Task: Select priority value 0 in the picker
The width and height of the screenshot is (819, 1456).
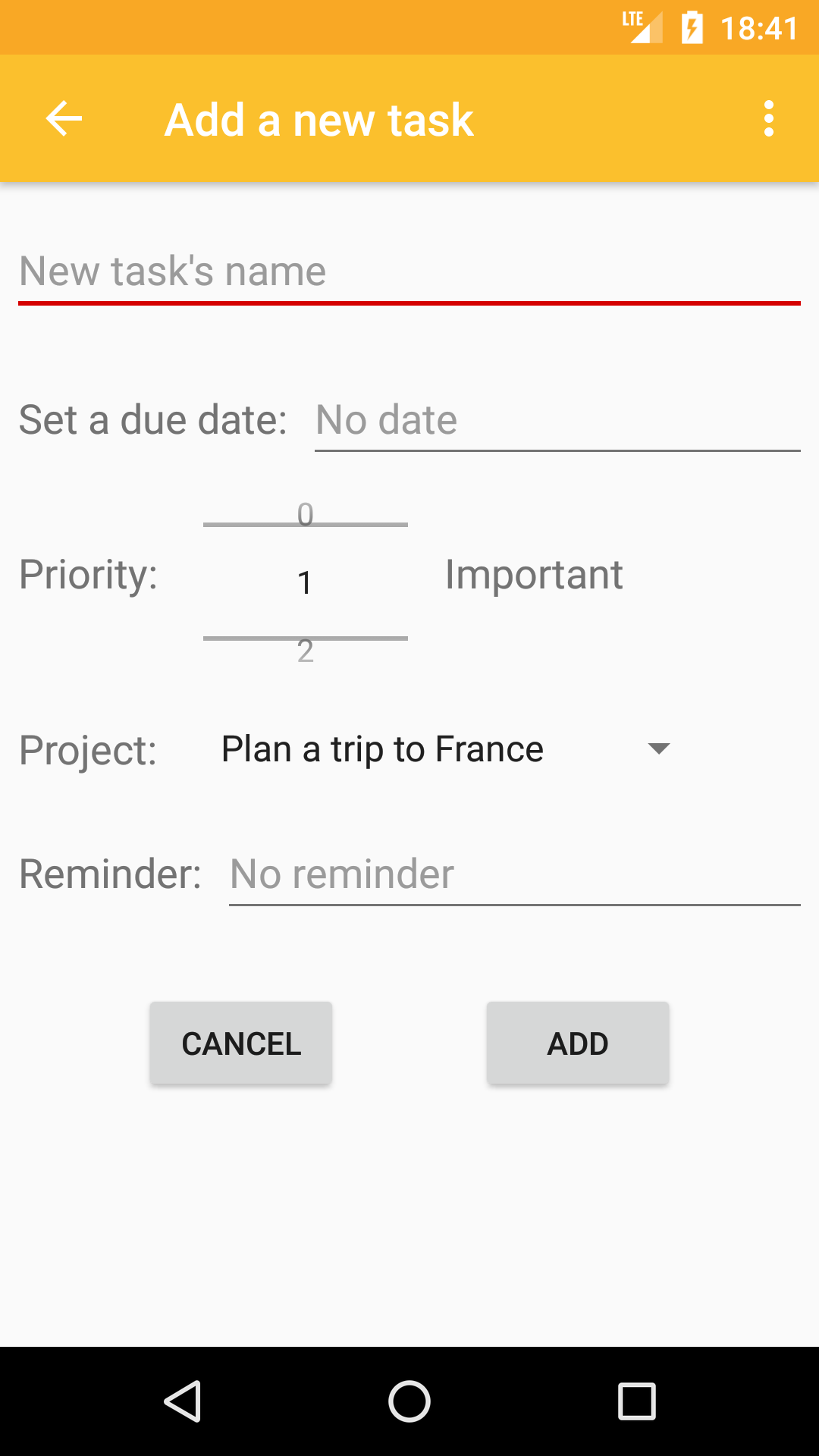Action: coord(305,514)
